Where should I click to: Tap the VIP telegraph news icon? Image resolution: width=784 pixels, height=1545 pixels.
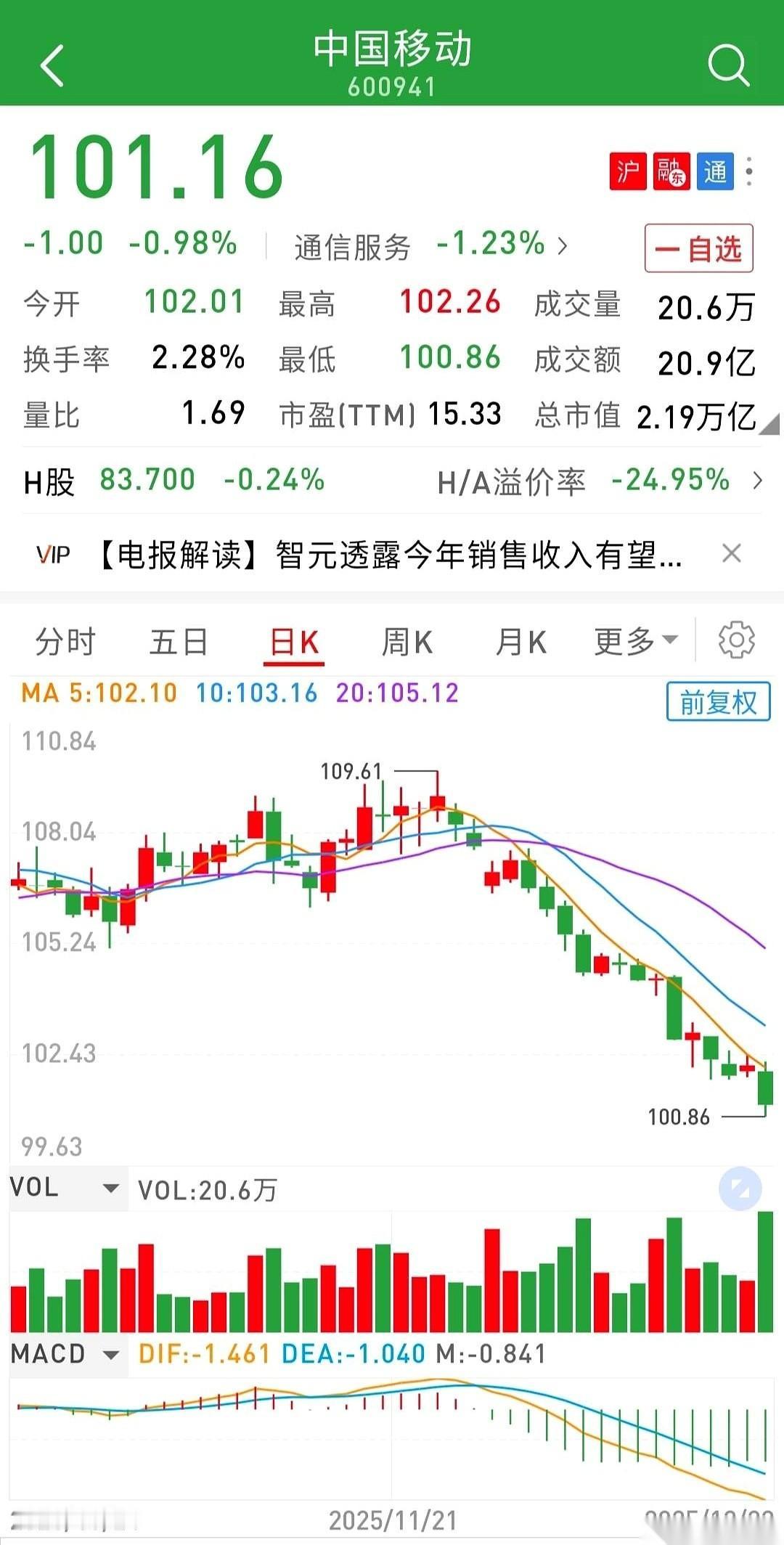click(x=51, y=554)
